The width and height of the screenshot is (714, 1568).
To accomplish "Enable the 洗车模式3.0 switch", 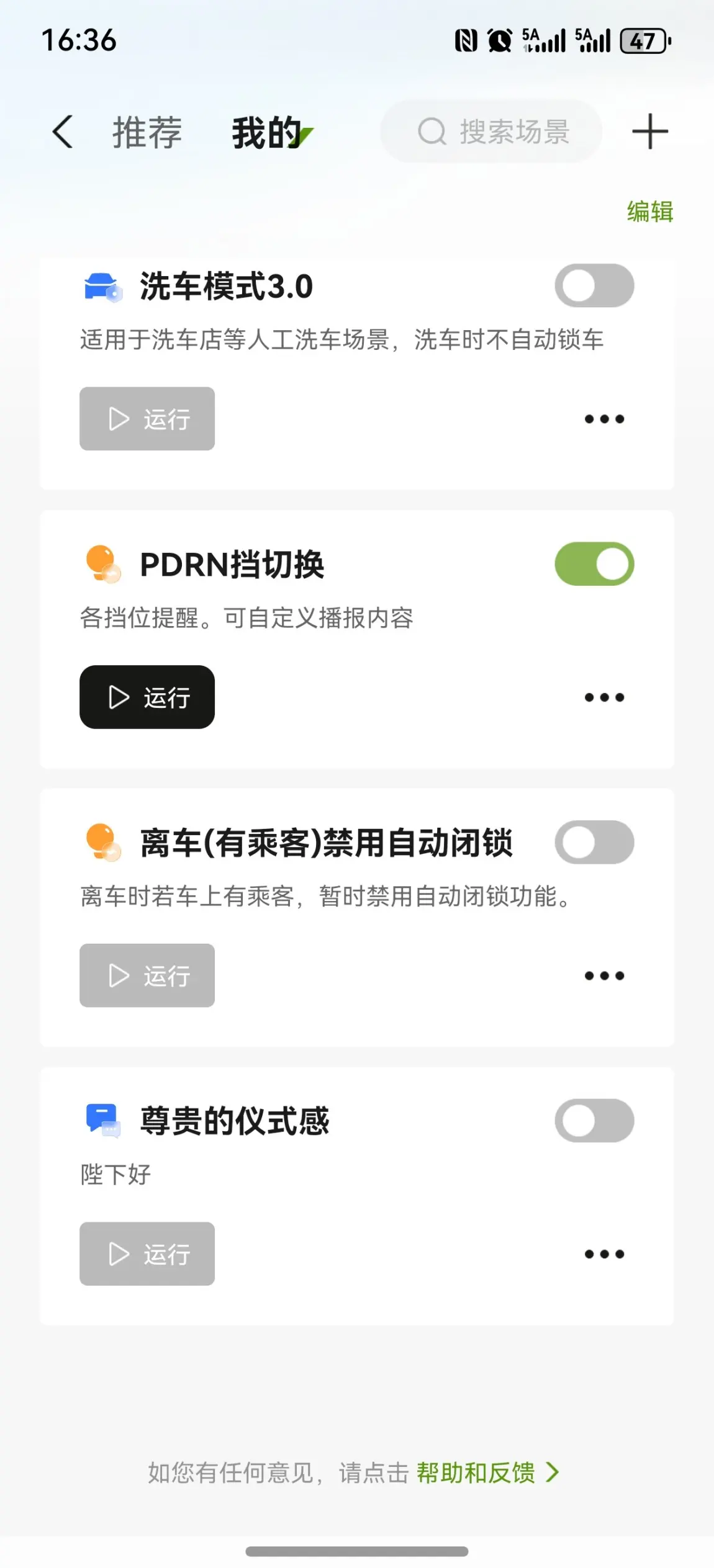I will 594,286.
